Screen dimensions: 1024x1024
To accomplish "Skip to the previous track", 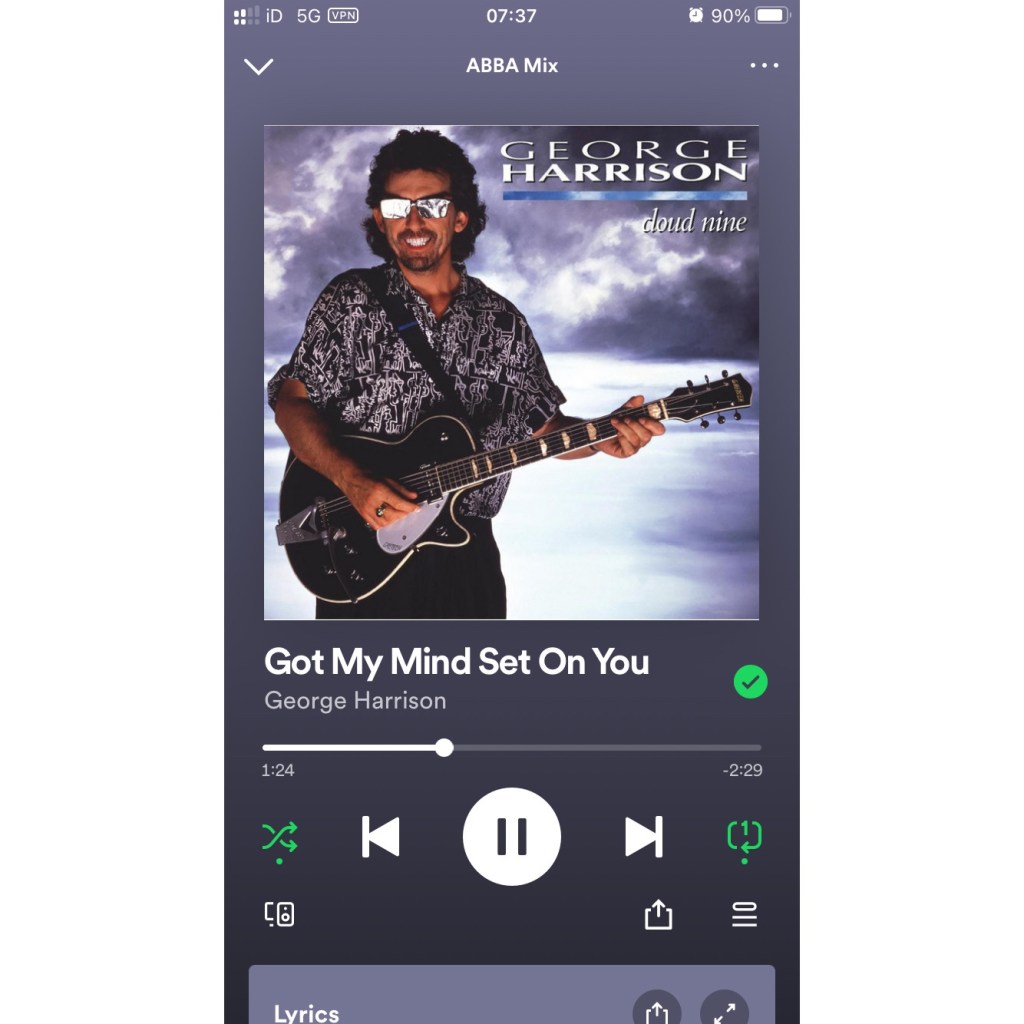I will [x=380, y=836].
